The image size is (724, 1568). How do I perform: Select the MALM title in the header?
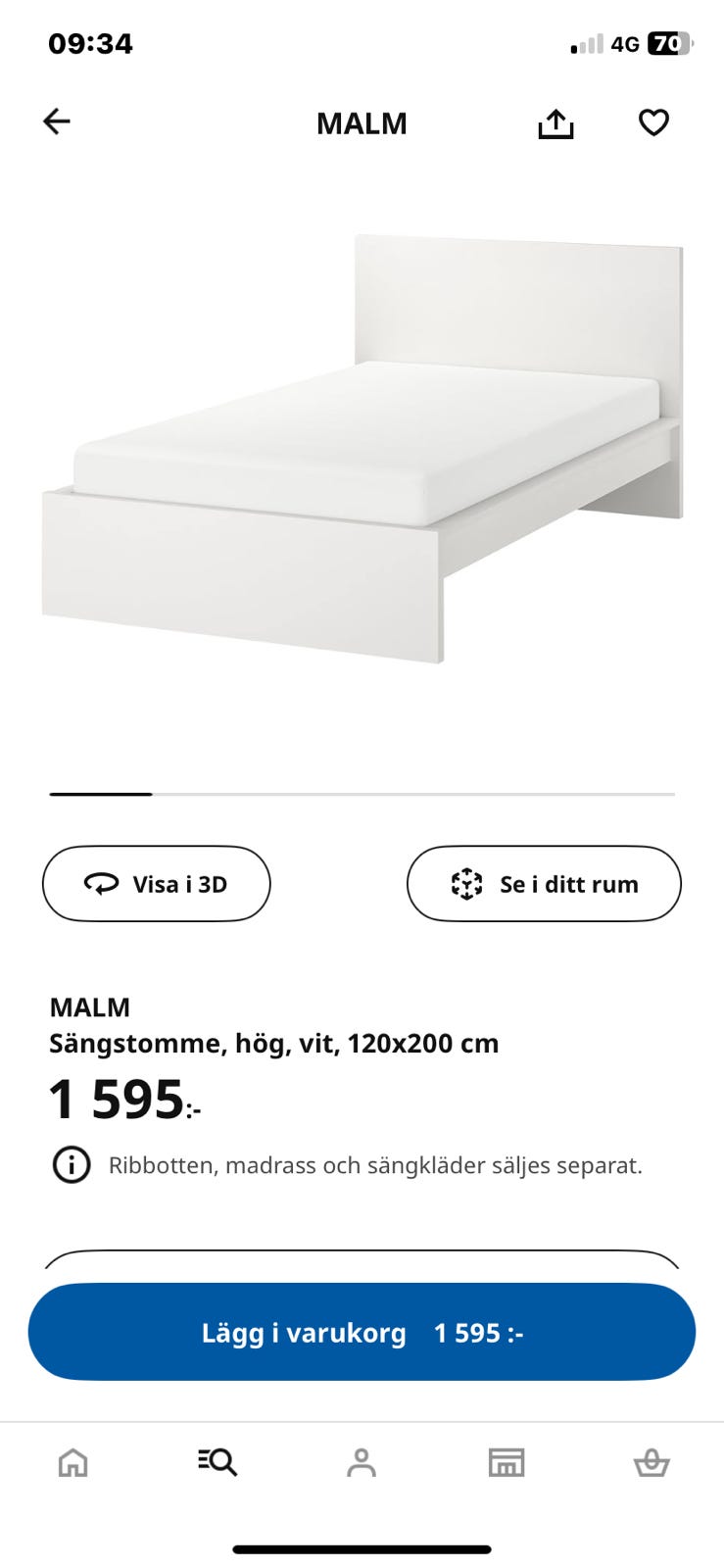click(x=362, y=122)
